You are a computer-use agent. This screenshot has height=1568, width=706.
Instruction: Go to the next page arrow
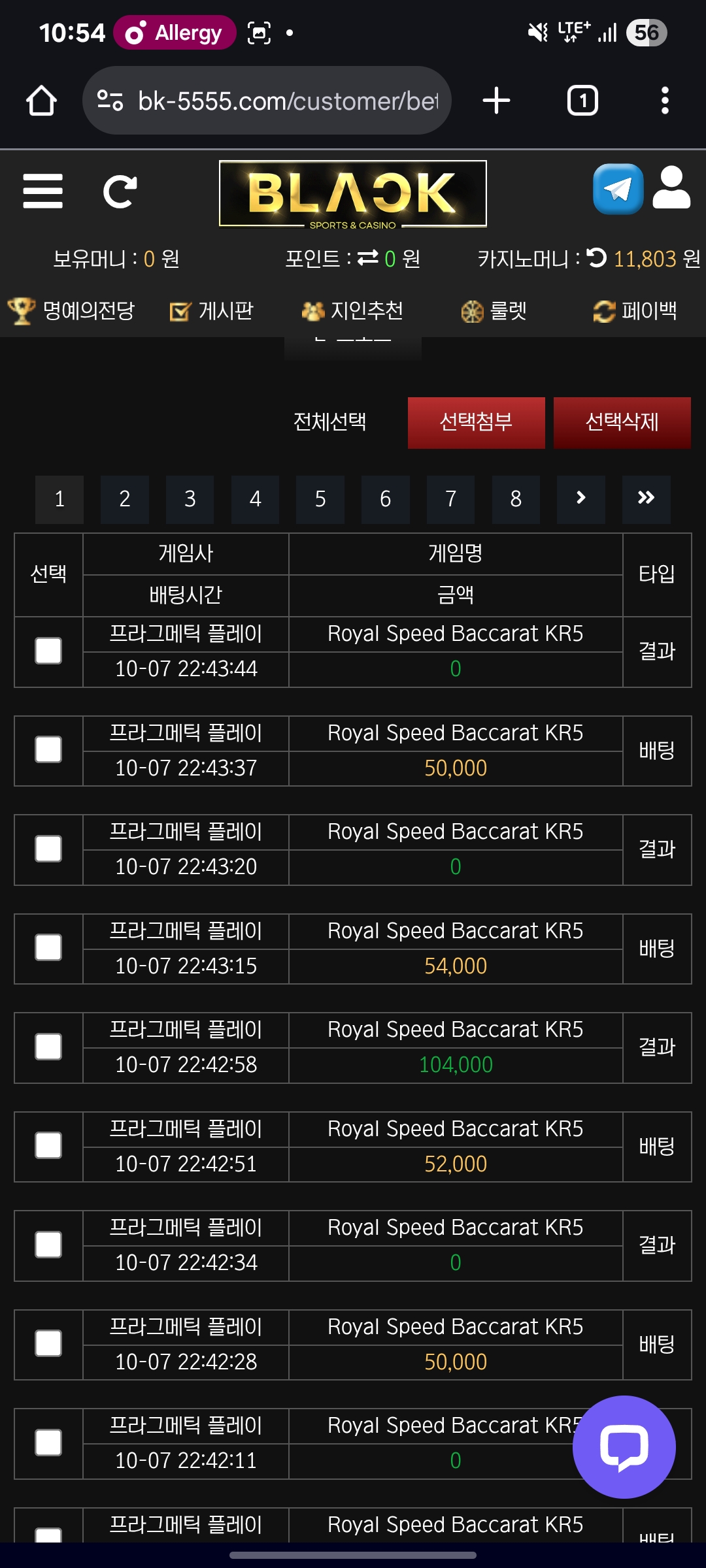(x=580, y=499)
